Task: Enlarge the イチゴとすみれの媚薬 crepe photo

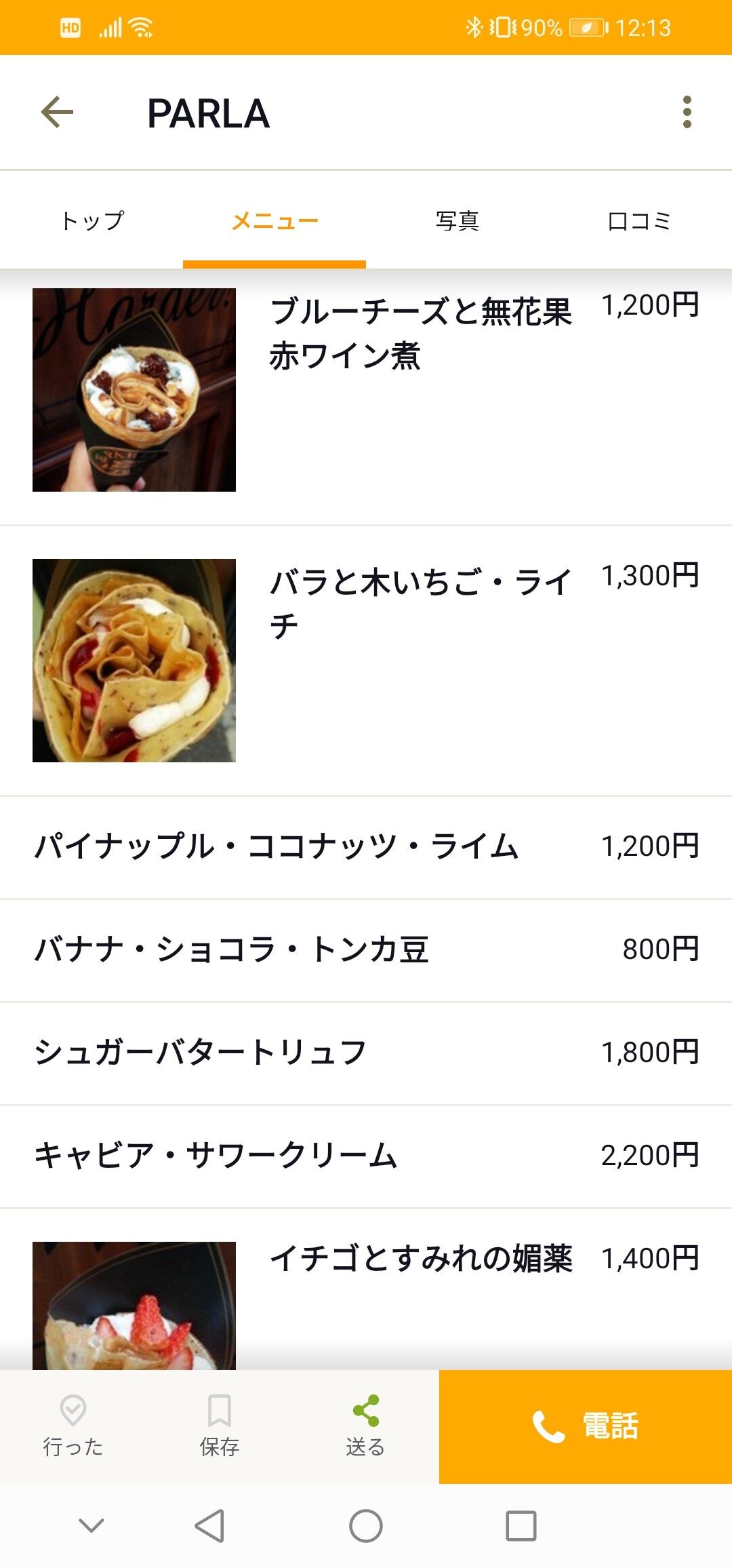Action: coord(134,1306)
